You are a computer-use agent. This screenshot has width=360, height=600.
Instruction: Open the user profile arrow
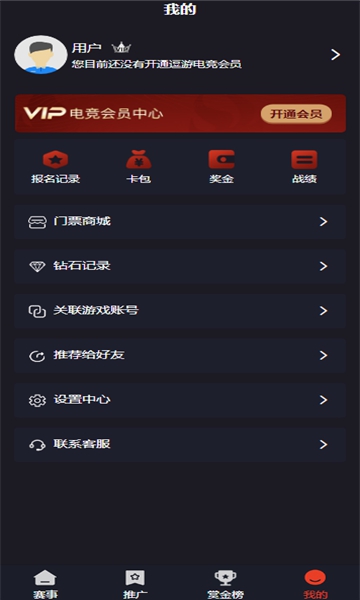point(336,55)
